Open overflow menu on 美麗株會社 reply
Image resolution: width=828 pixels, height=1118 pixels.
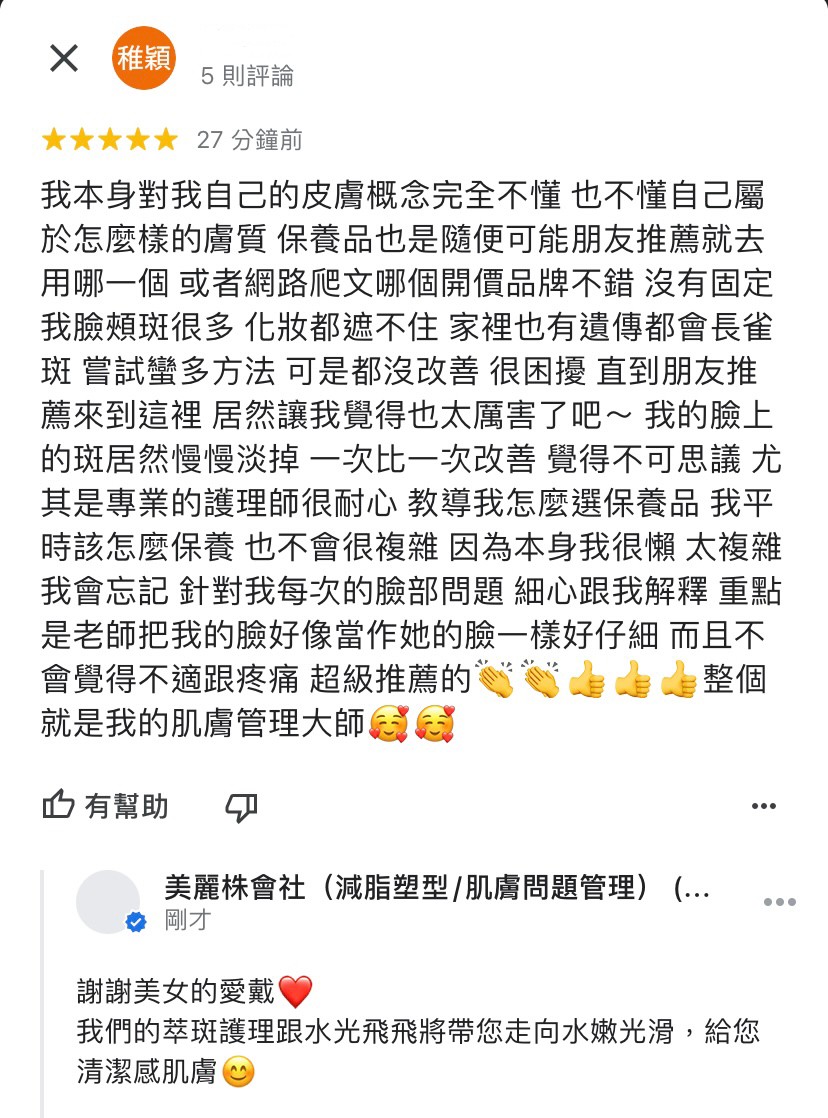click(779, 902)
